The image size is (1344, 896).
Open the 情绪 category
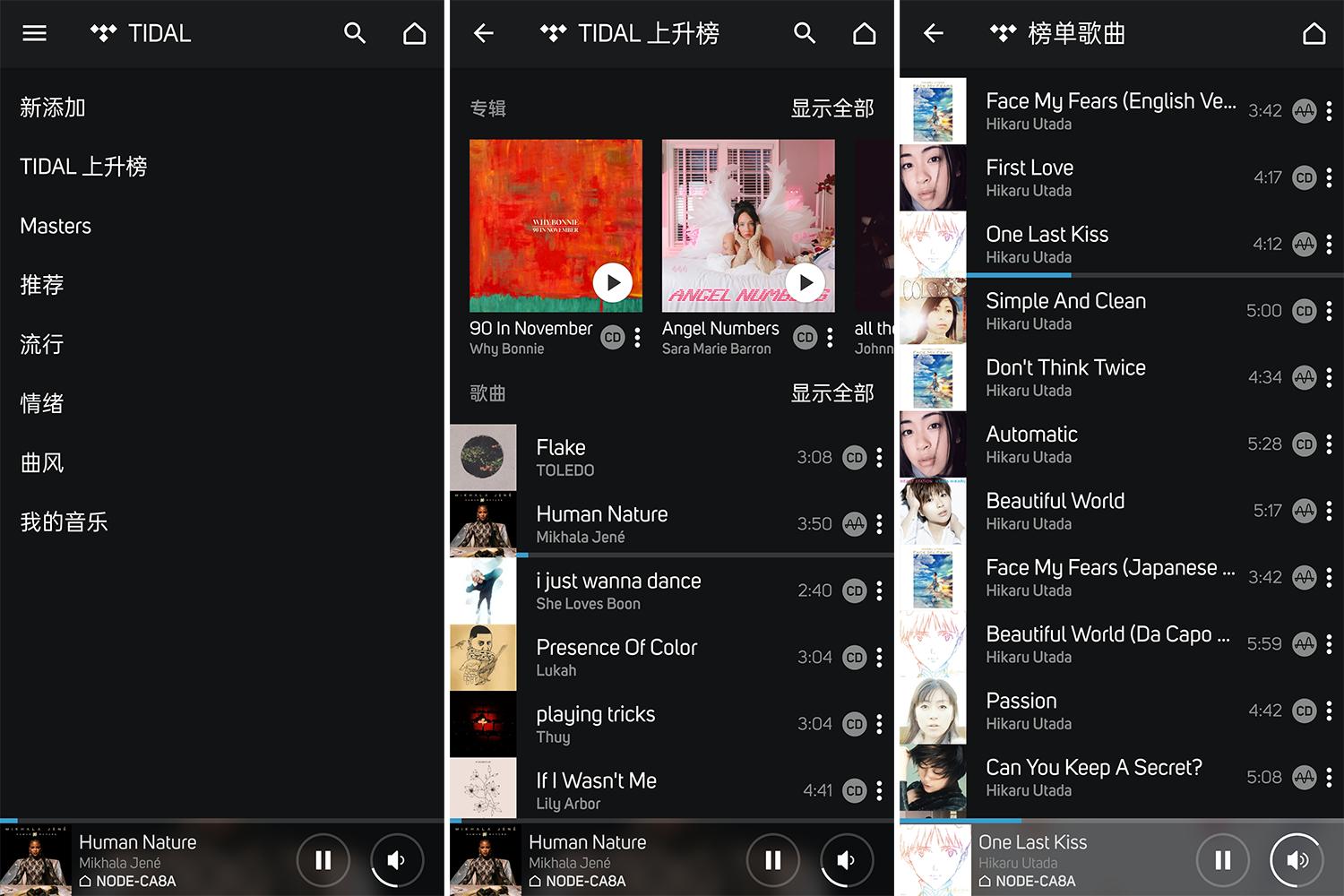[42, 403]
